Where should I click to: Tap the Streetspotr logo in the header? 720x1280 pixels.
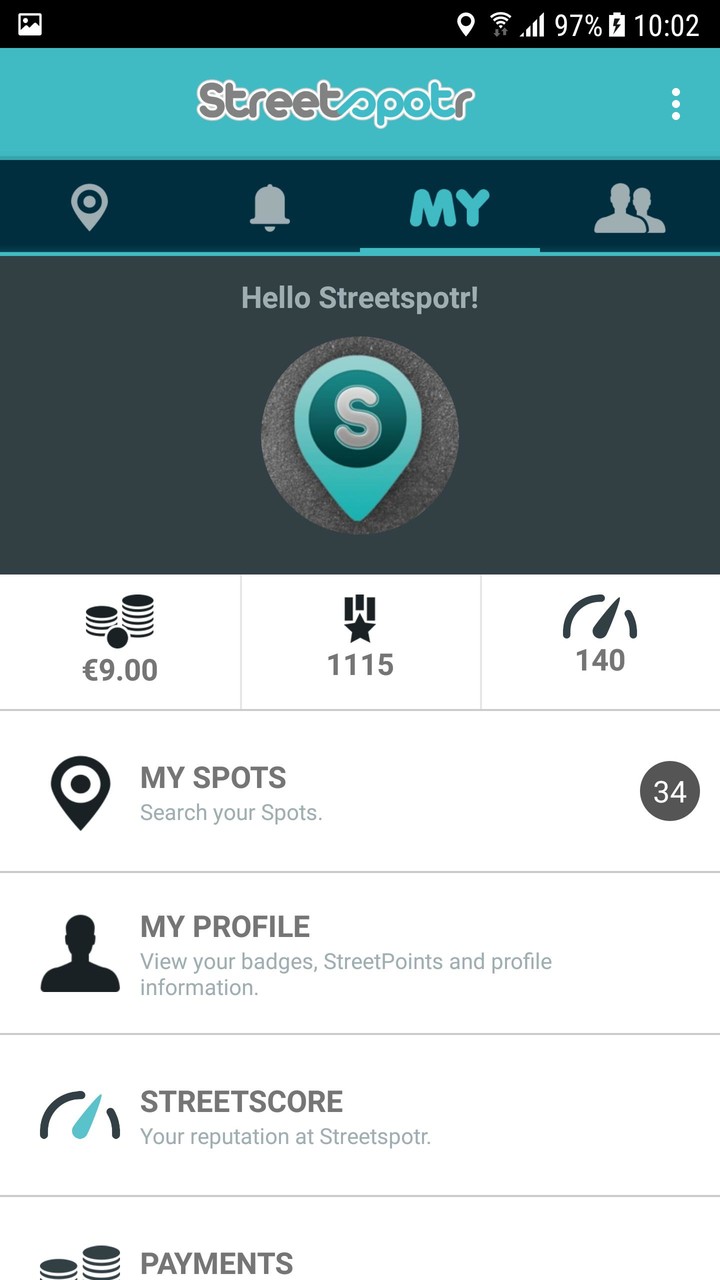[360, 100]
